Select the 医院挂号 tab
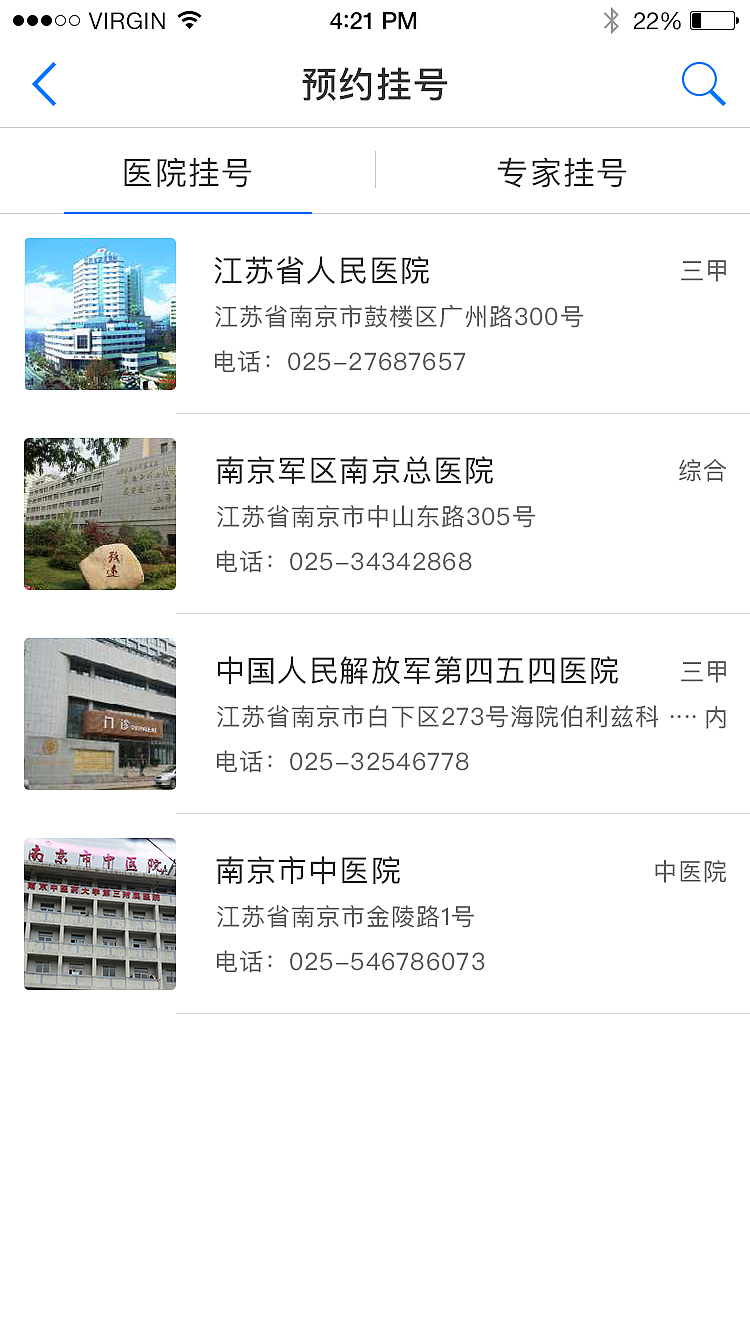The height and width of the screenshot is (1334, 750). pos(187,171)
